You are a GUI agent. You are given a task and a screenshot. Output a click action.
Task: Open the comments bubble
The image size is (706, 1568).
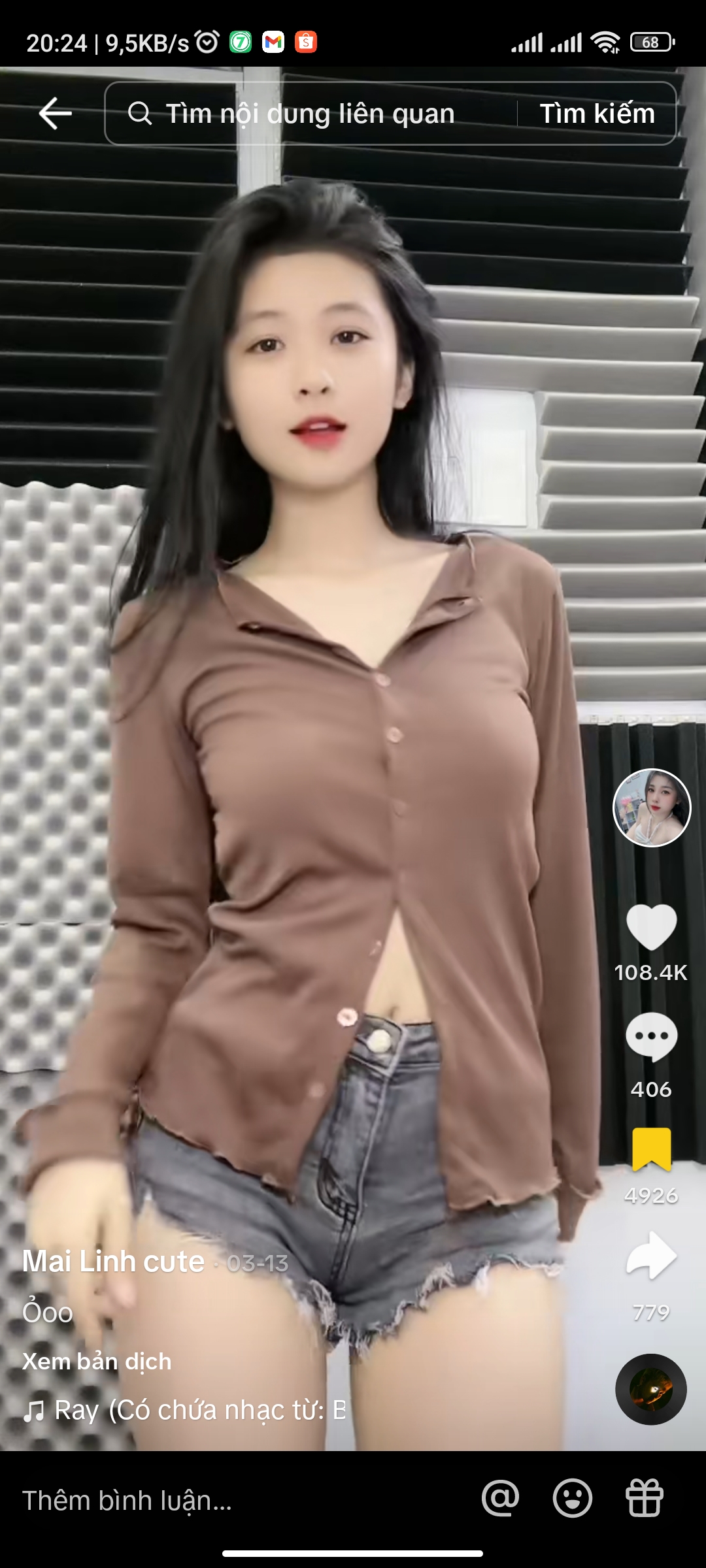coord(651,1037)
